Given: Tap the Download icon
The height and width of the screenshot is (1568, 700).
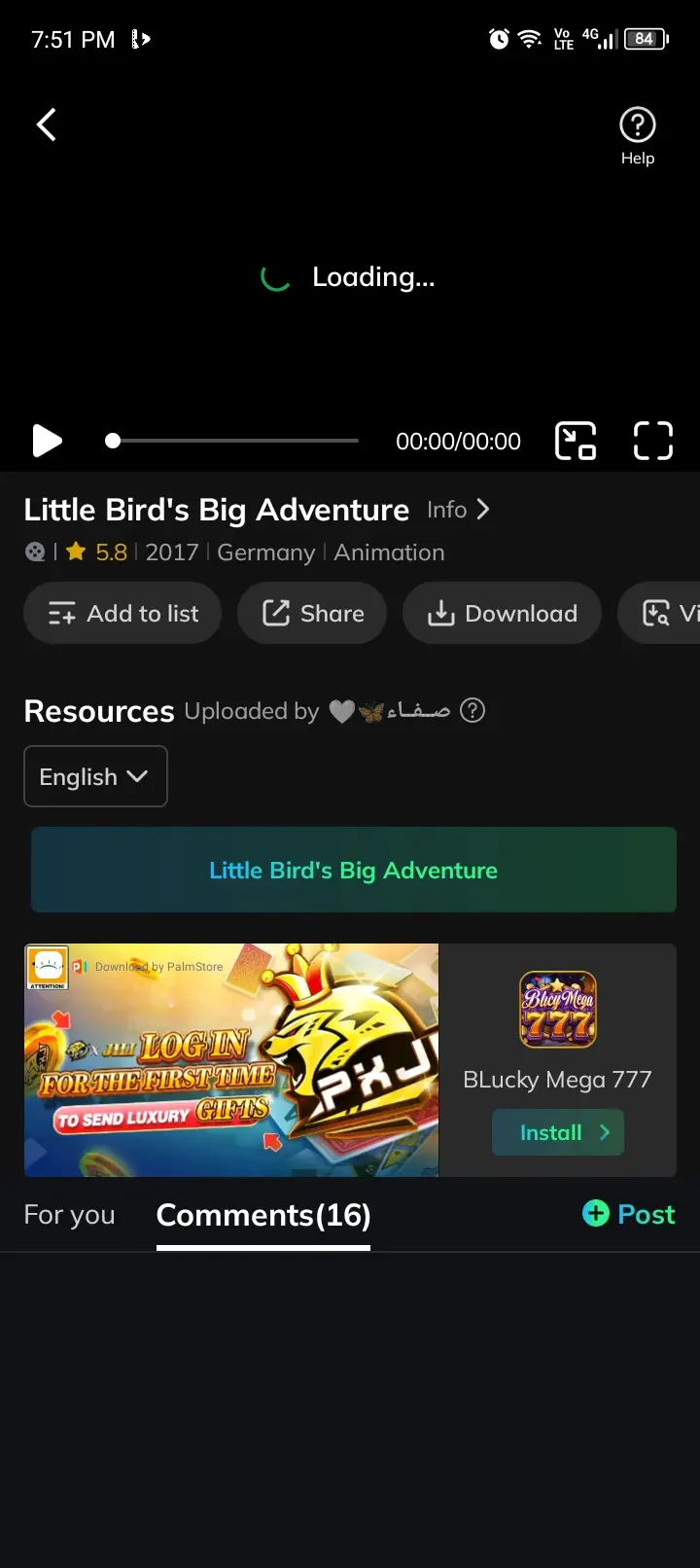Looking at the screenshot, I should point(502,613).
